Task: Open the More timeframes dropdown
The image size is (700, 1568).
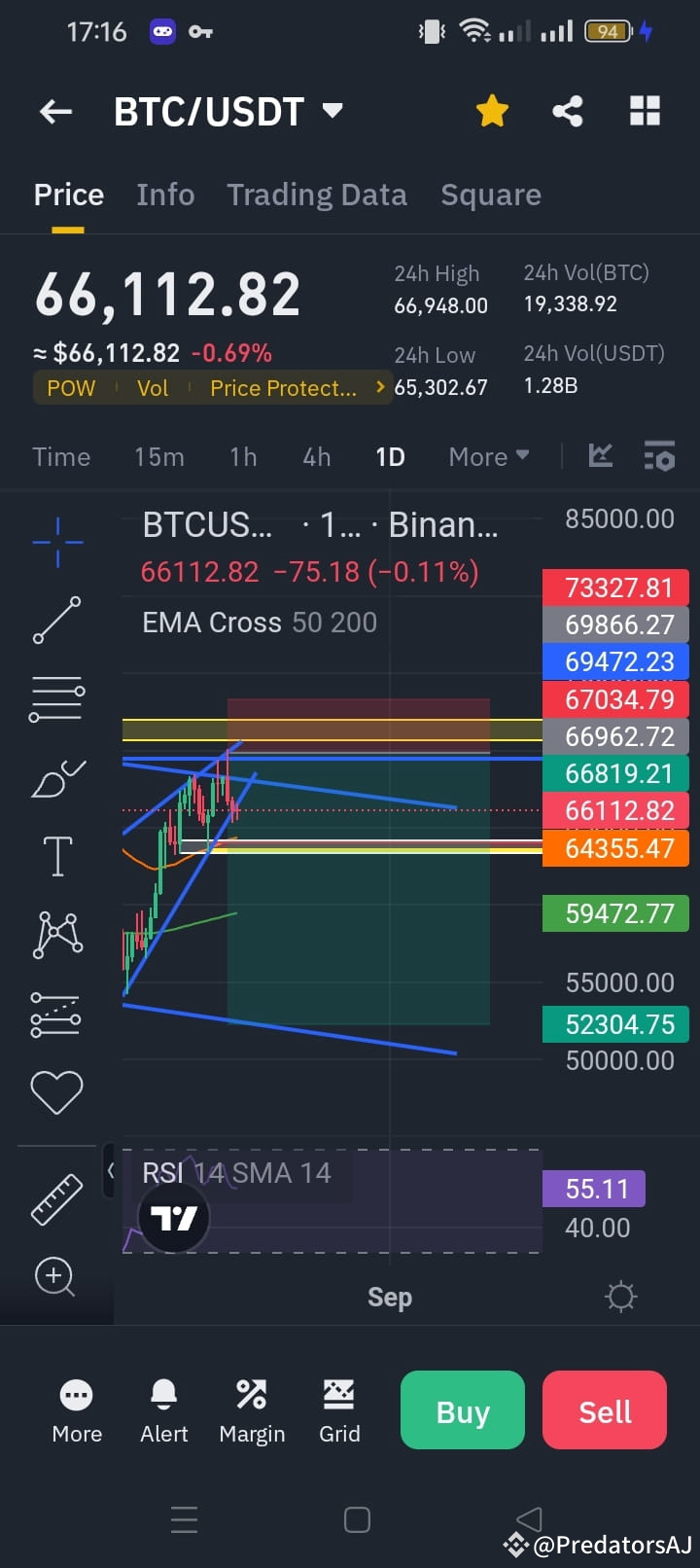Action: [488, 456]
